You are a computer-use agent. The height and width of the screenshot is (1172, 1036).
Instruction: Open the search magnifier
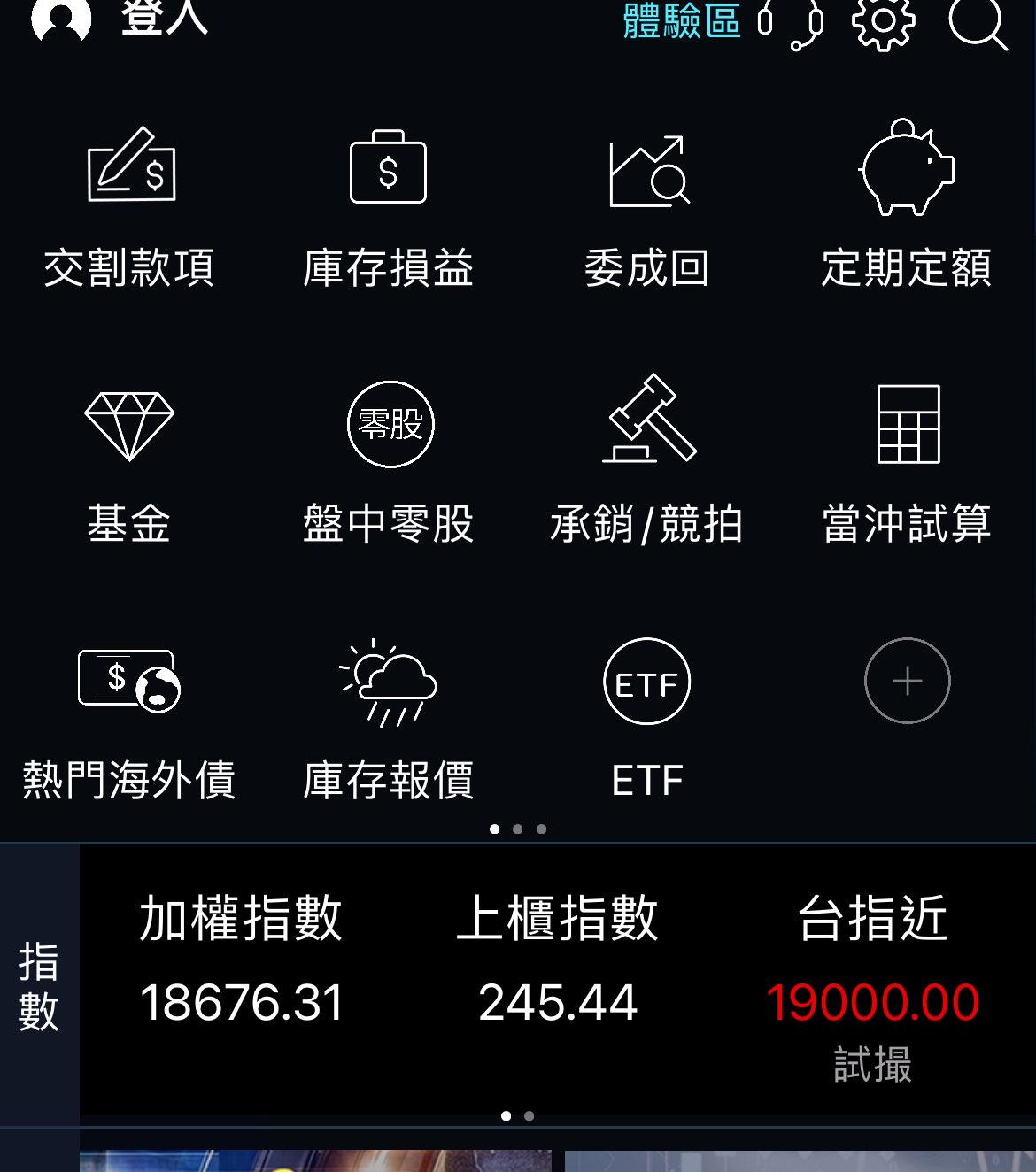[x=977, y=21]
